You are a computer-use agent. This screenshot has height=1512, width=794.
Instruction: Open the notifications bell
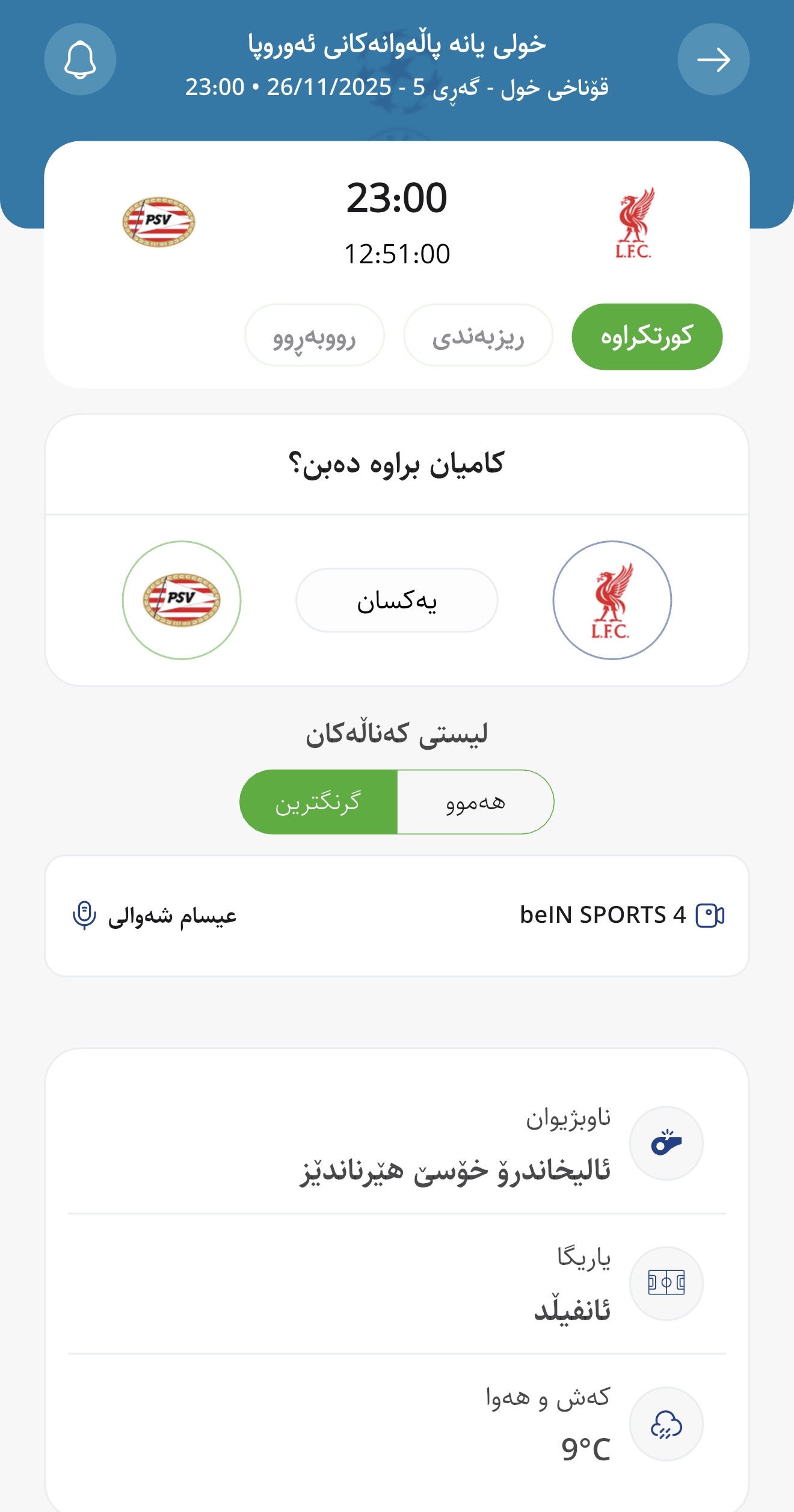pyautogui.click(x=80, y=60)
